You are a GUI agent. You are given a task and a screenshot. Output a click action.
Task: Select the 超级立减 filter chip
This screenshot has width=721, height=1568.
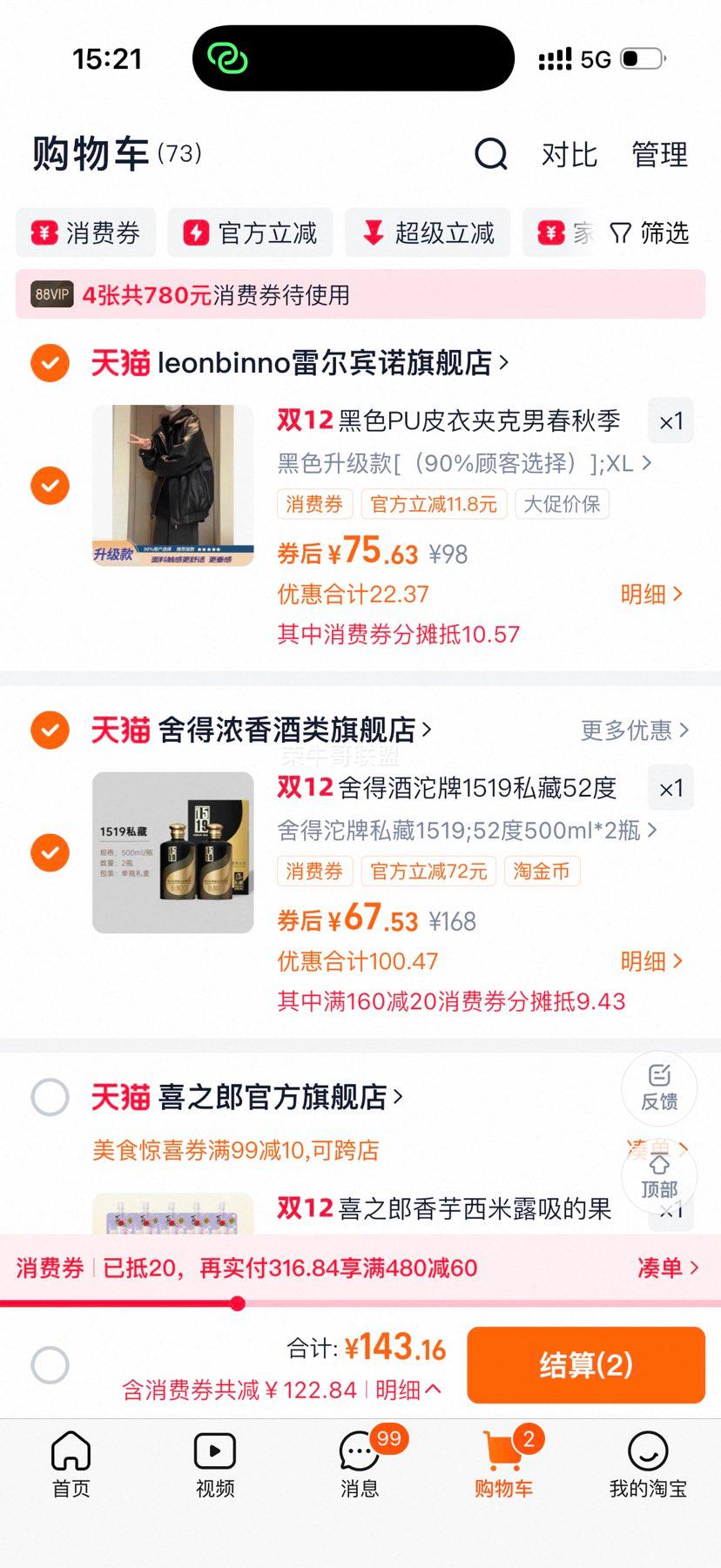coord(428,233)
